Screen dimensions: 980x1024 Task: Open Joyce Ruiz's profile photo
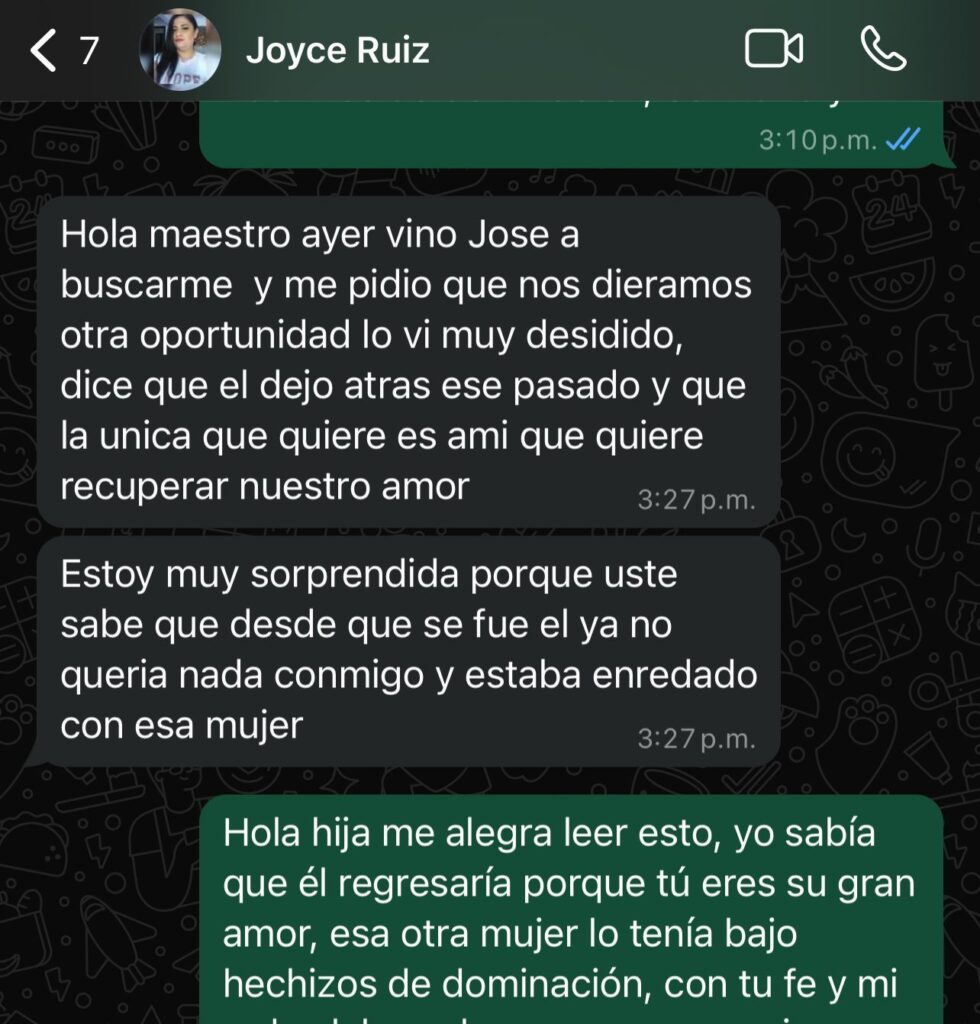[180, 50]
